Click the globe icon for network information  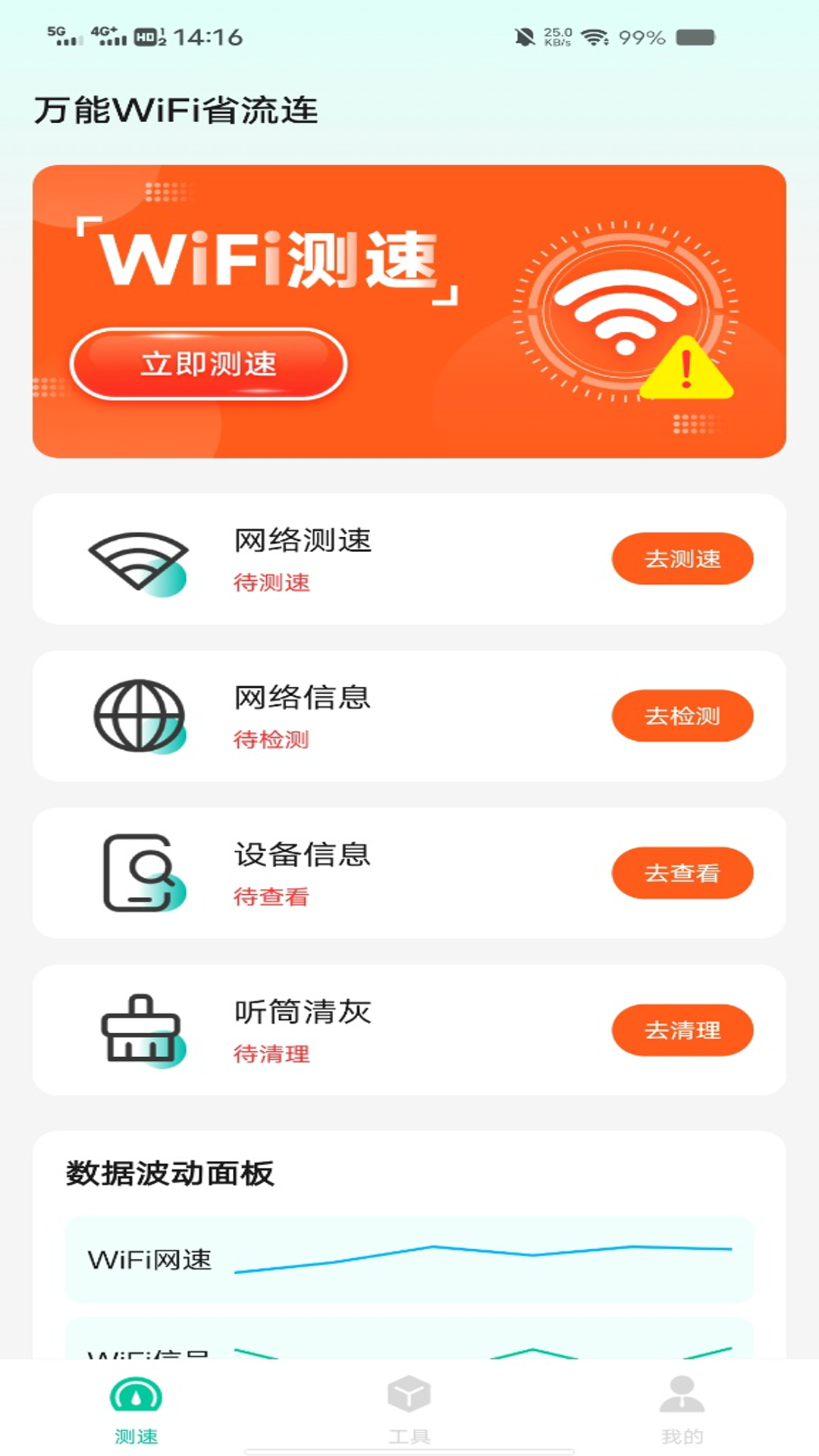(x=138, y=715)
